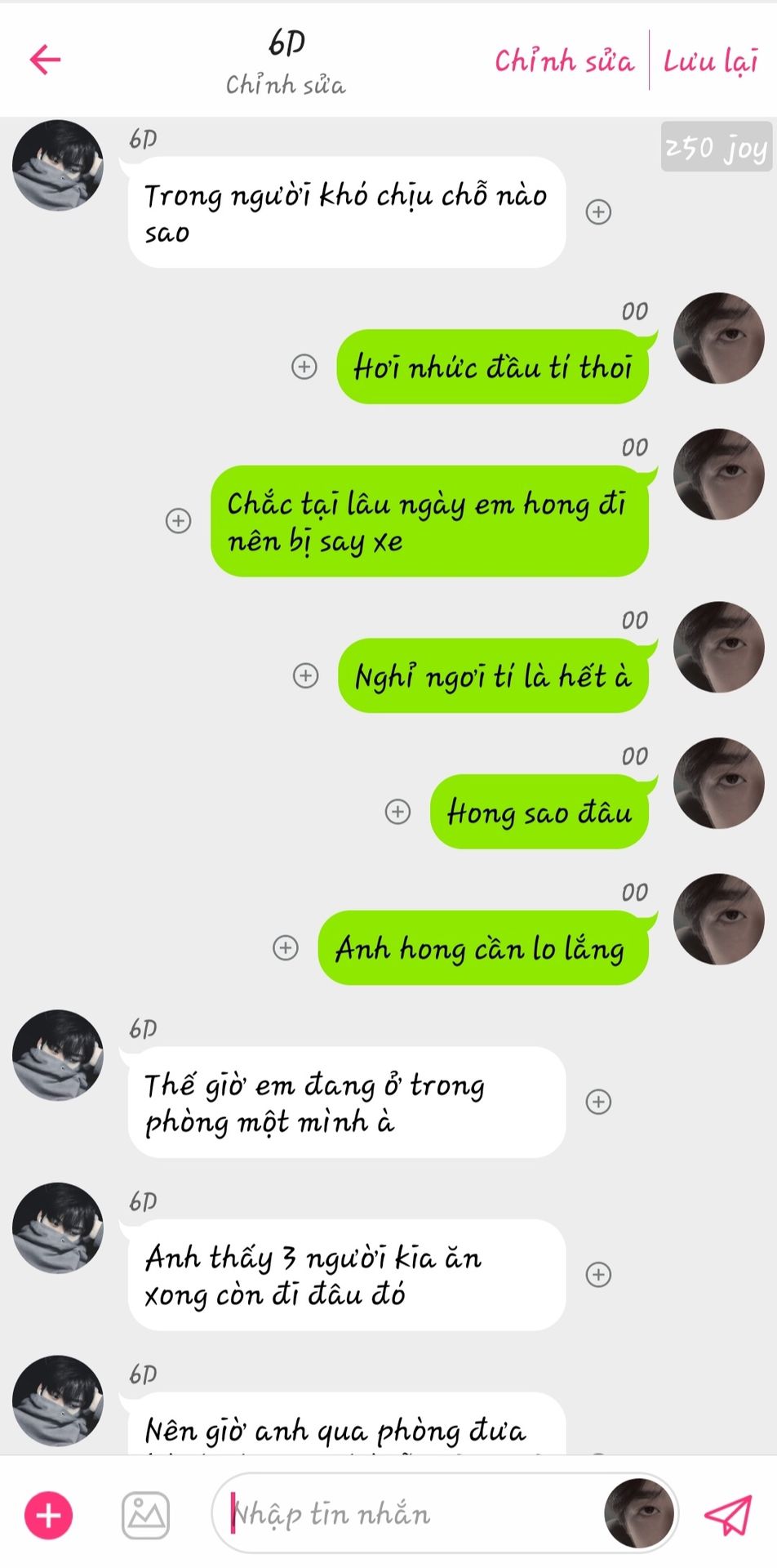Attach an image with the picture icon
The height and width of the screenshot is (1568, 777).
click(145, 1515)
